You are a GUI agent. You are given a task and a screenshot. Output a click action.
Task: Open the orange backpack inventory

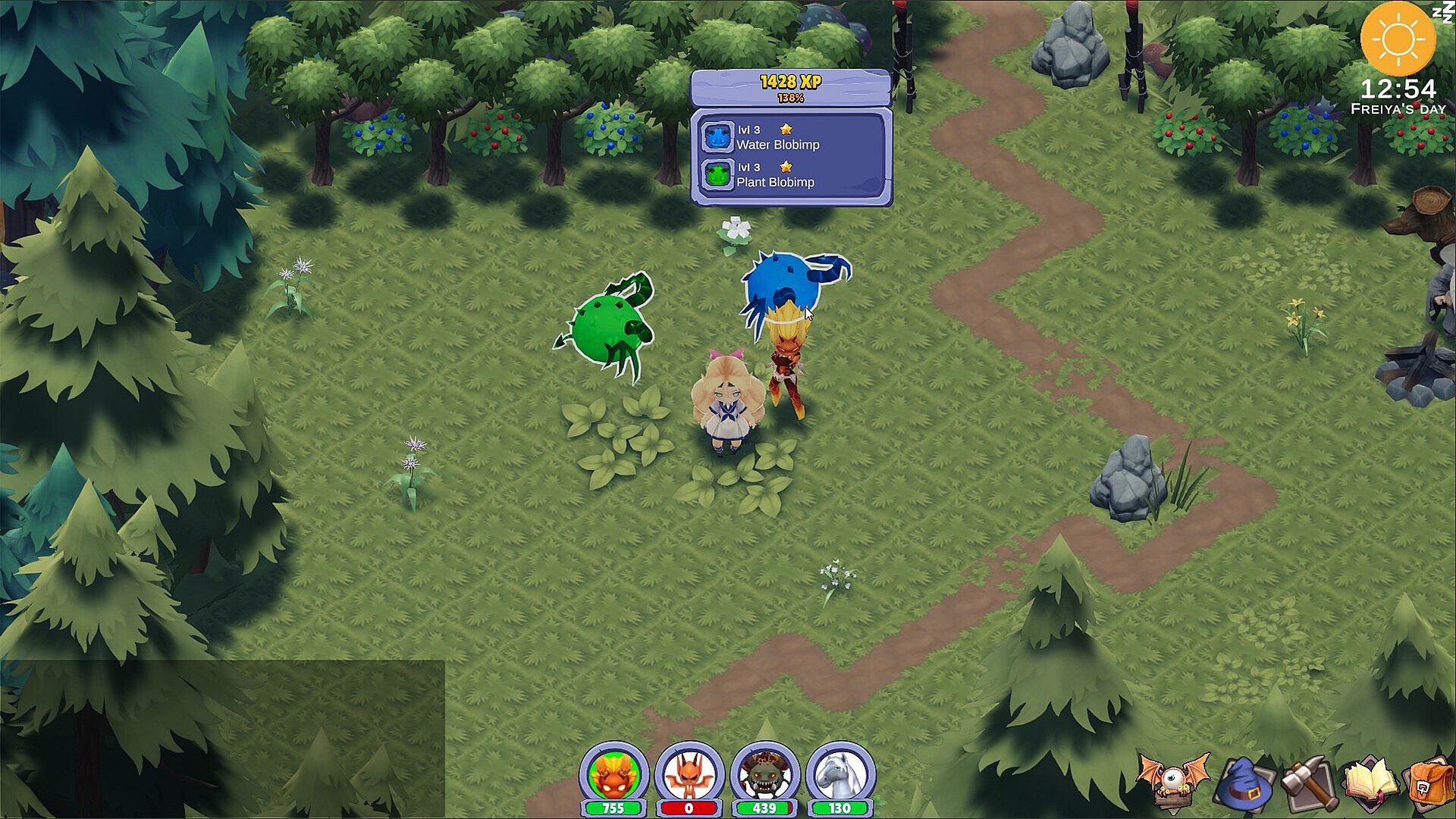[x=1430, y=785]
